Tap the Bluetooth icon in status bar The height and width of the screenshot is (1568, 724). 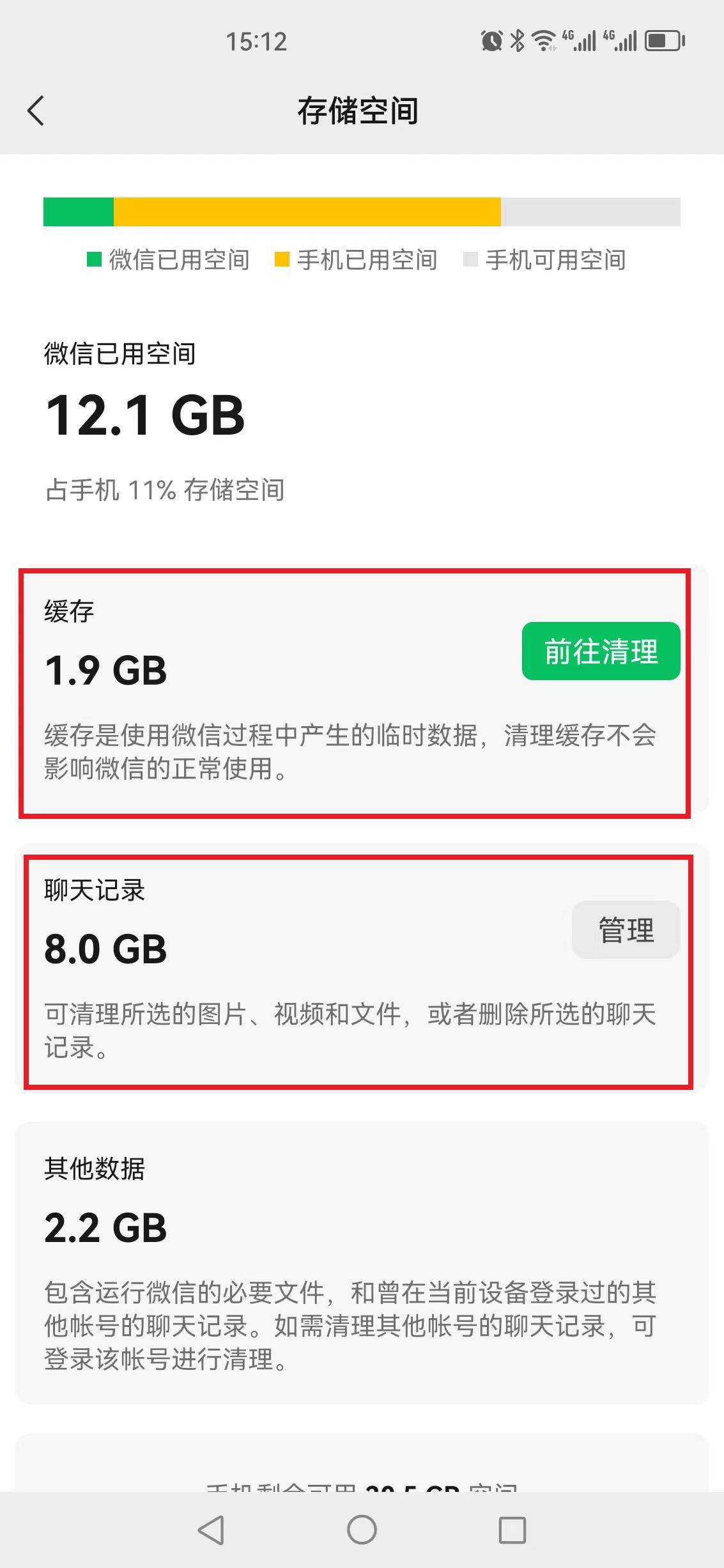tap(518, 40)
